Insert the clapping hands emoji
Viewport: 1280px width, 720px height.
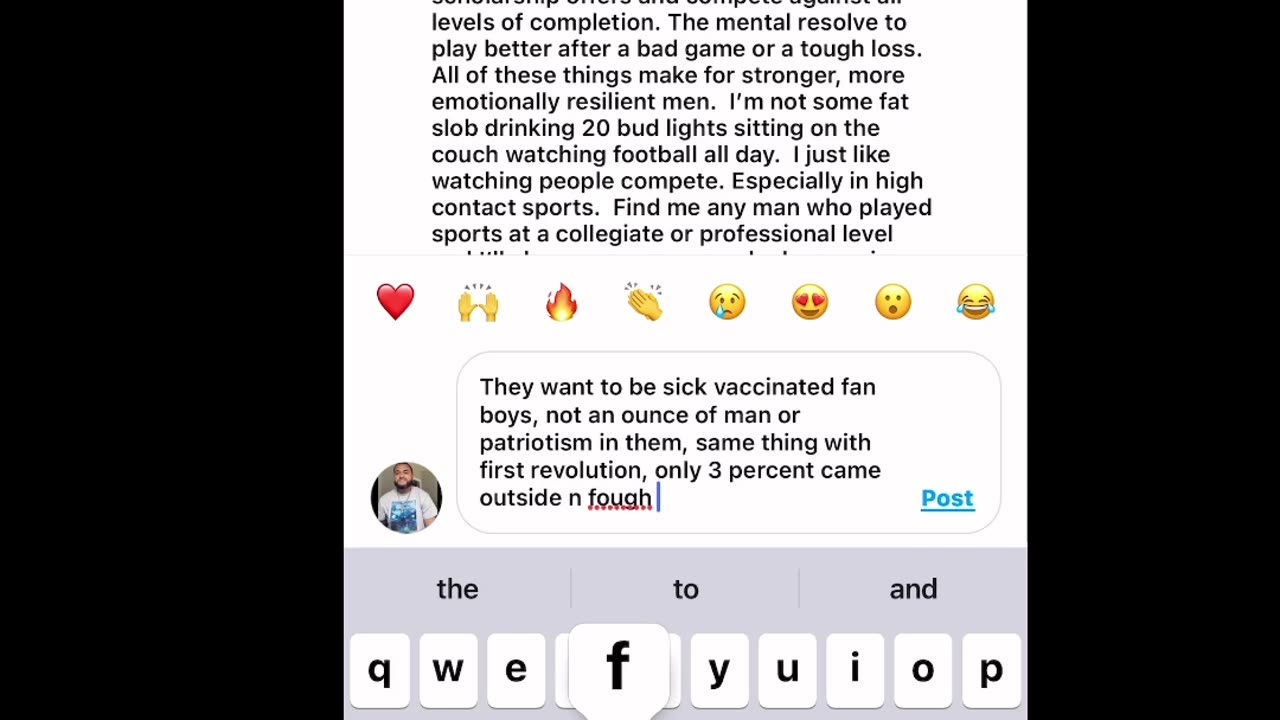[644, 302]
